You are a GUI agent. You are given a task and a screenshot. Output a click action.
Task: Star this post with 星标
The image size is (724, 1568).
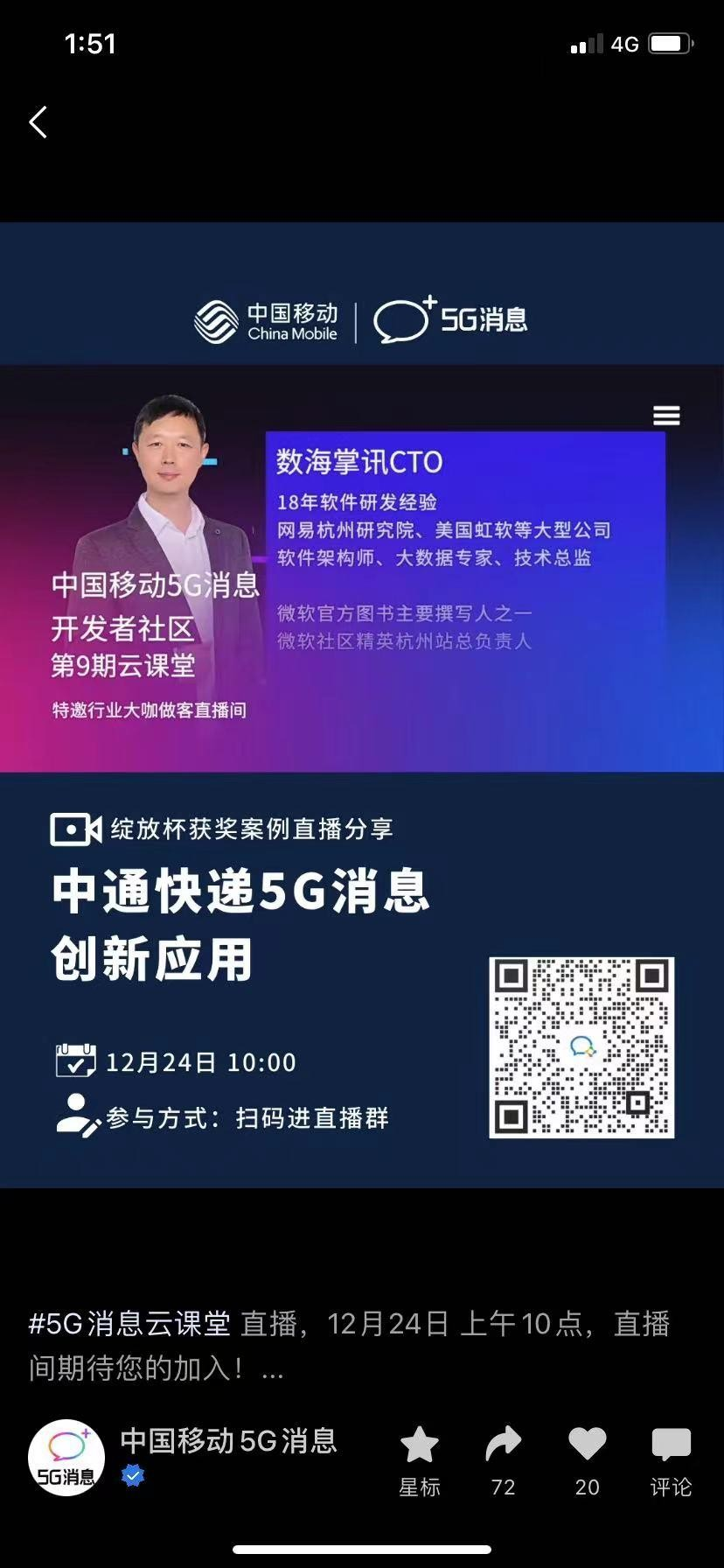click(419, 1459)
